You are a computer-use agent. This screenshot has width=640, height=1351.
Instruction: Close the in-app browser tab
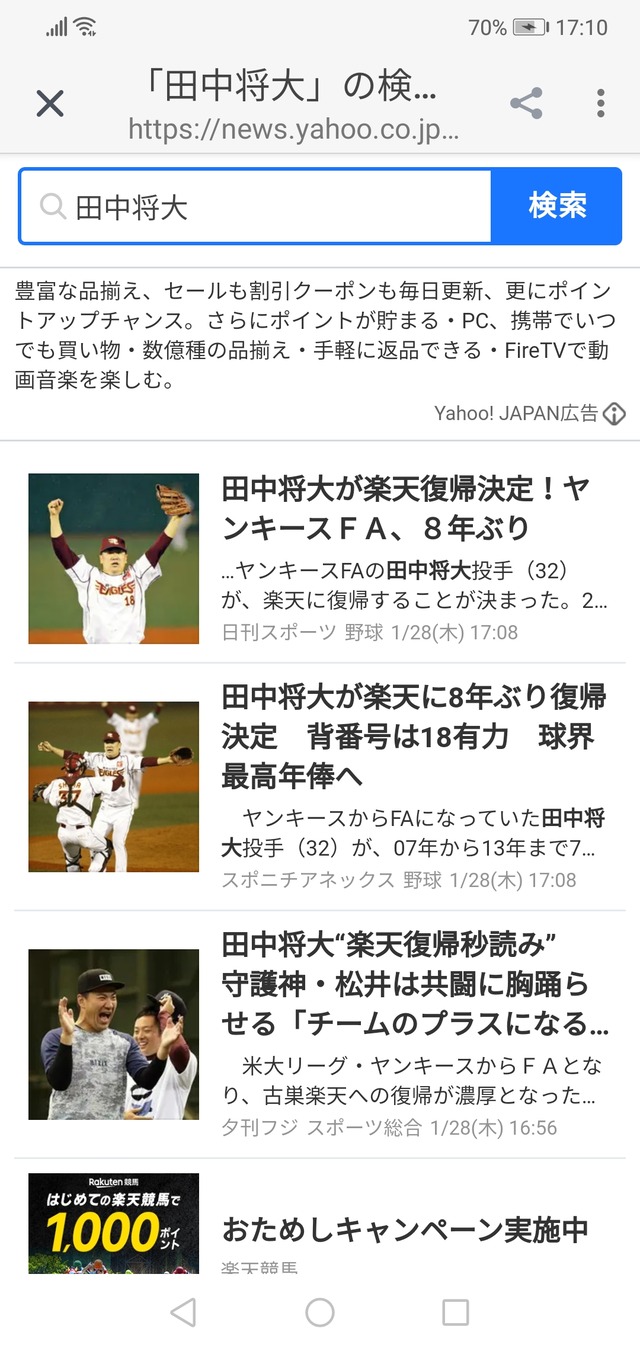[50, 103]
